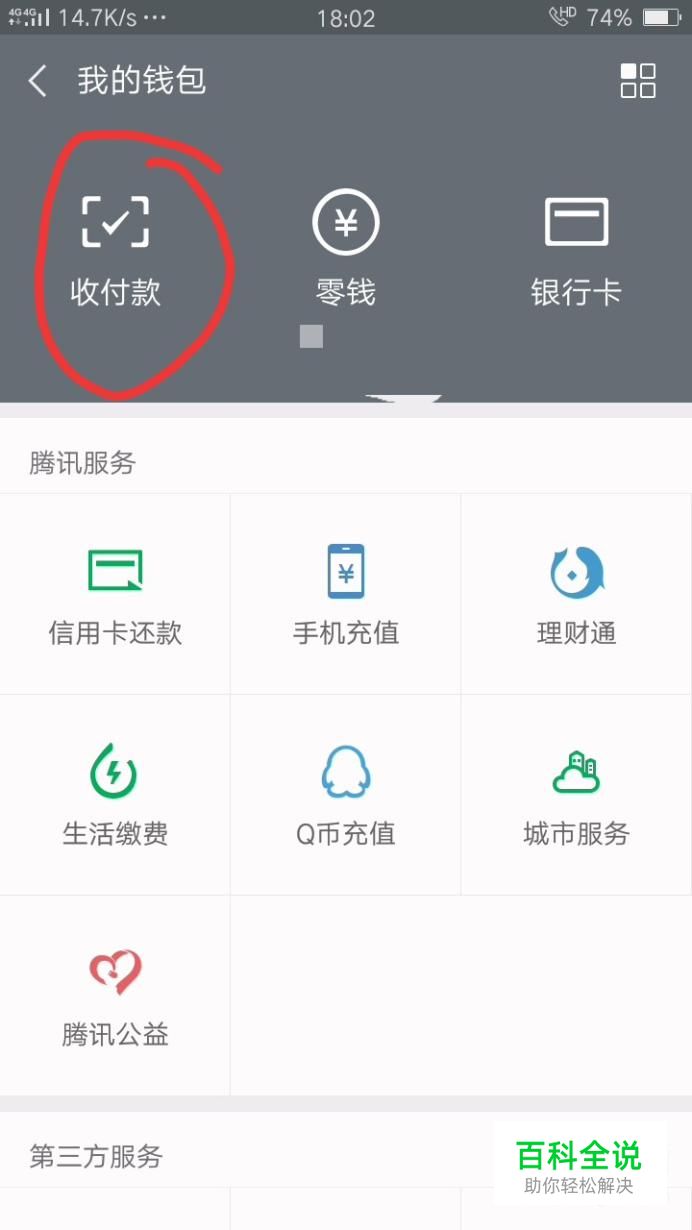Open 银行卡 bank cards
The height and width of the screenshot is (1230, 692).
click(x=576, y=250)
